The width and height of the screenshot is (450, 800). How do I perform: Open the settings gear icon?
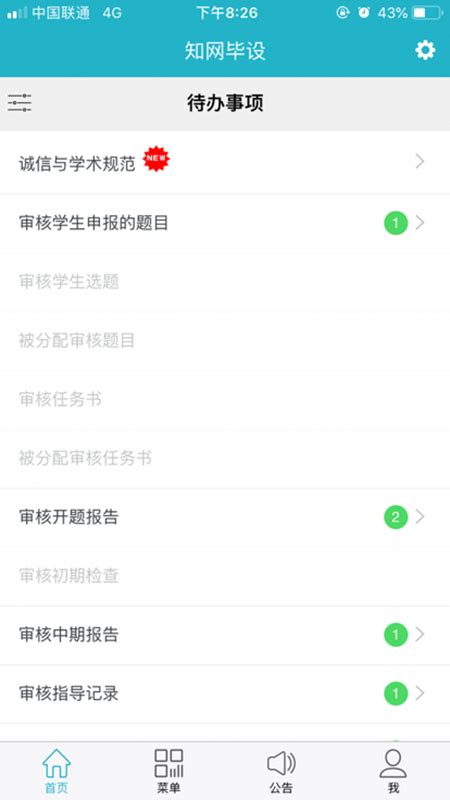coord(425,51)
